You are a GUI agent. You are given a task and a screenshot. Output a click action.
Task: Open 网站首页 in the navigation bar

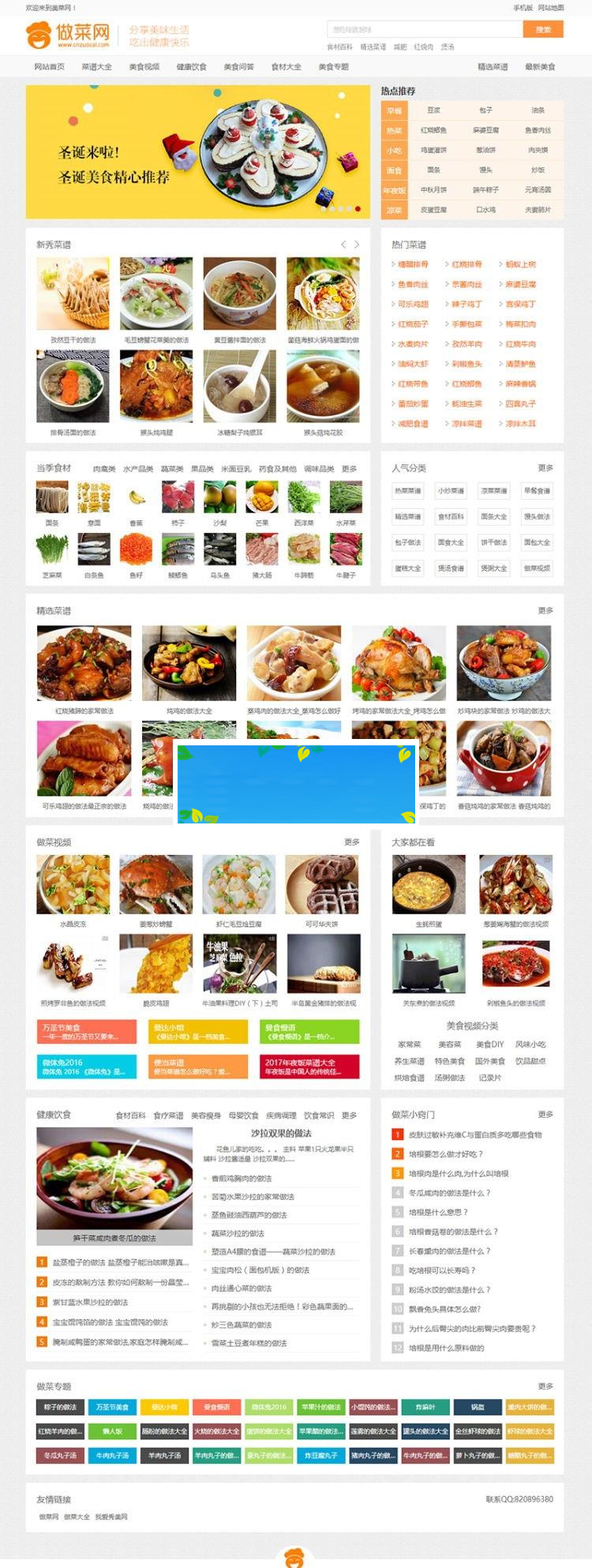coord(50,67)
